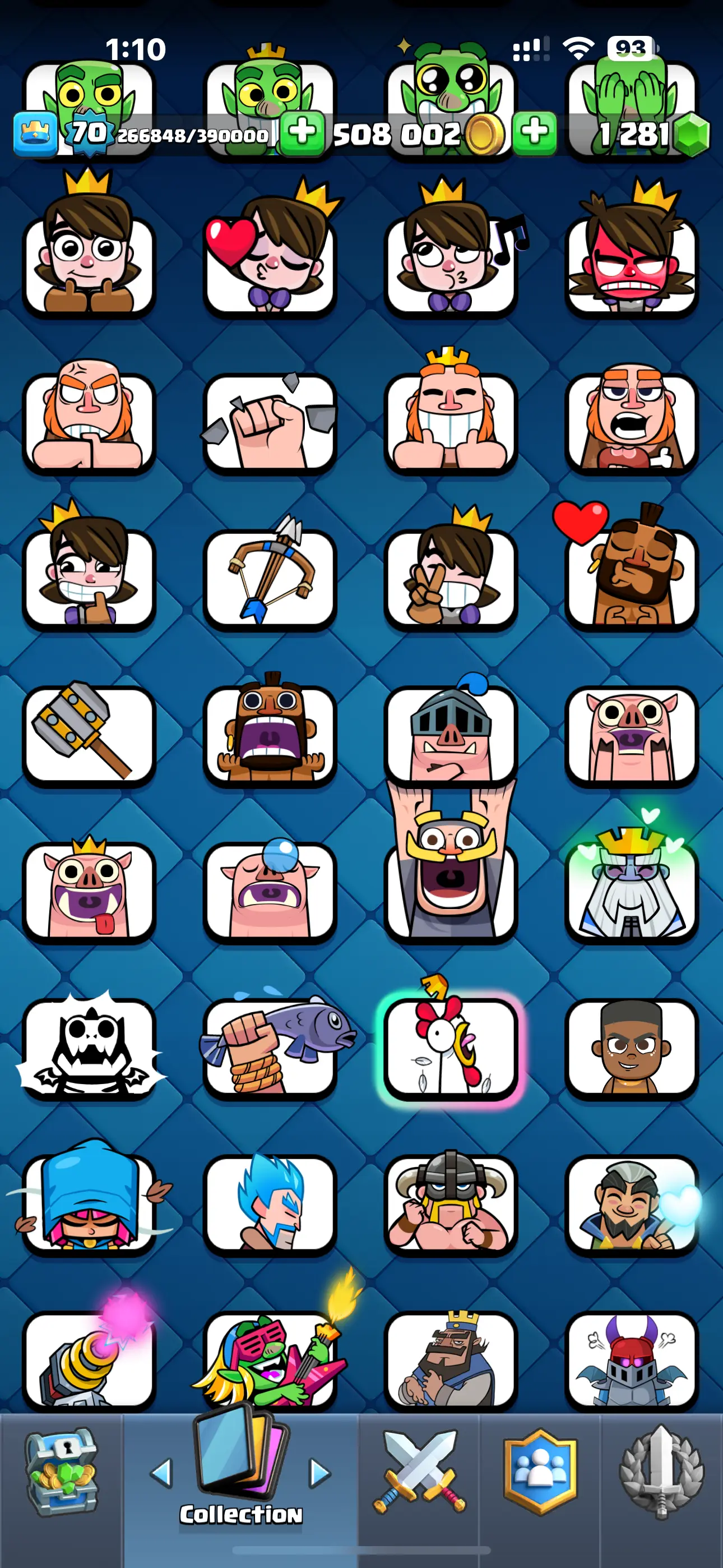Tap the green plus next to experience

[303, 132]
